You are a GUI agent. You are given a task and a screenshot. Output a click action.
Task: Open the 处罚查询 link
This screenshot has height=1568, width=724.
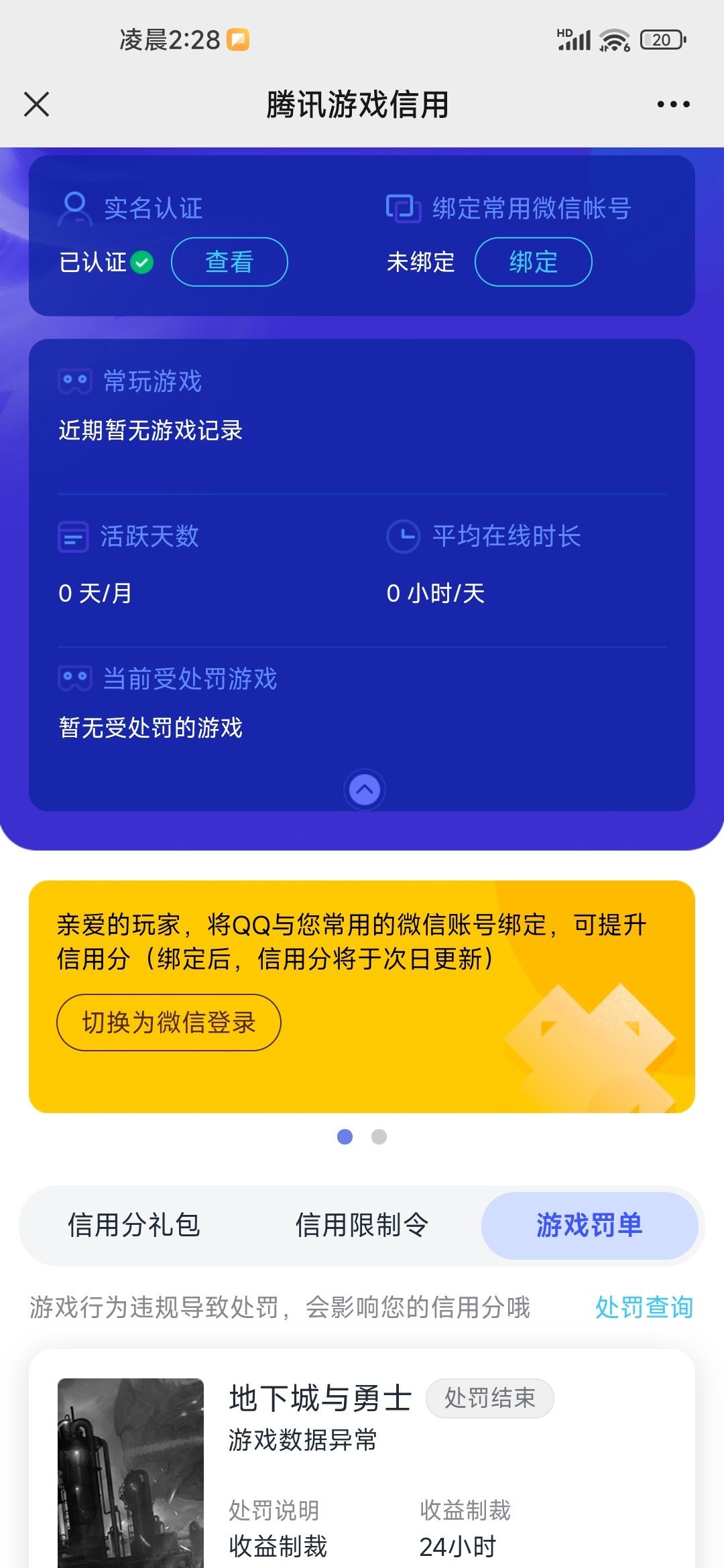[644, 1307]
